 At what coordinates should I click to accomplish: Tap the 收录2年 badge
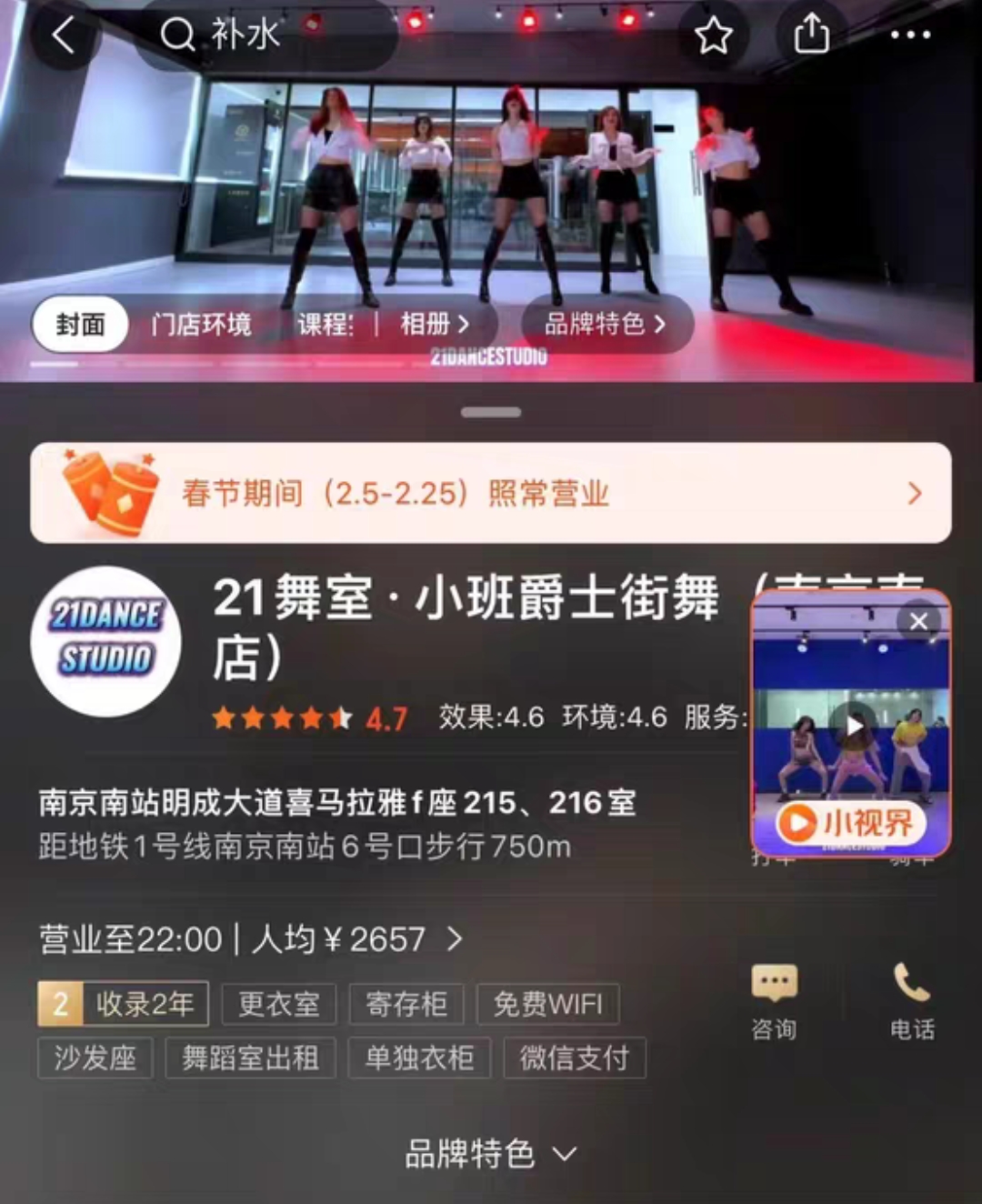click(124, 1004)
